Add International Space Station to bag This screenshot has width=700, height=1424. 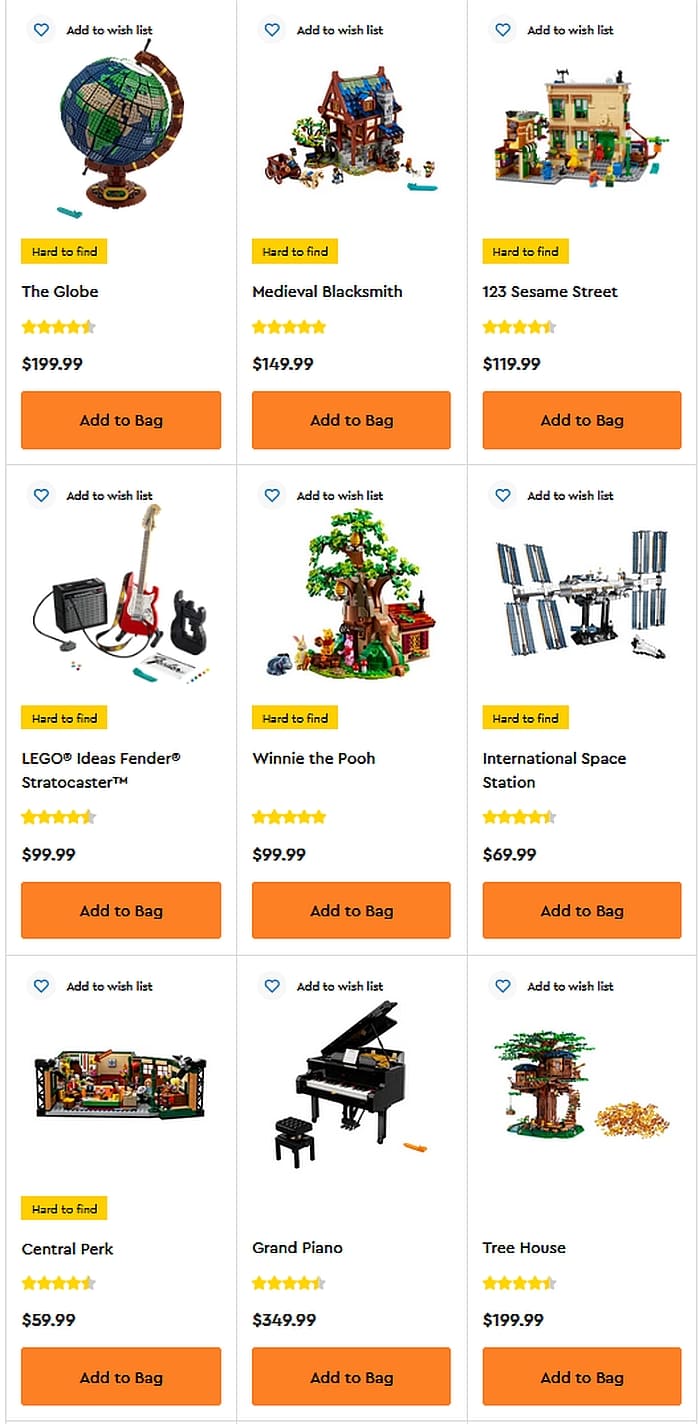pos(581,910)
